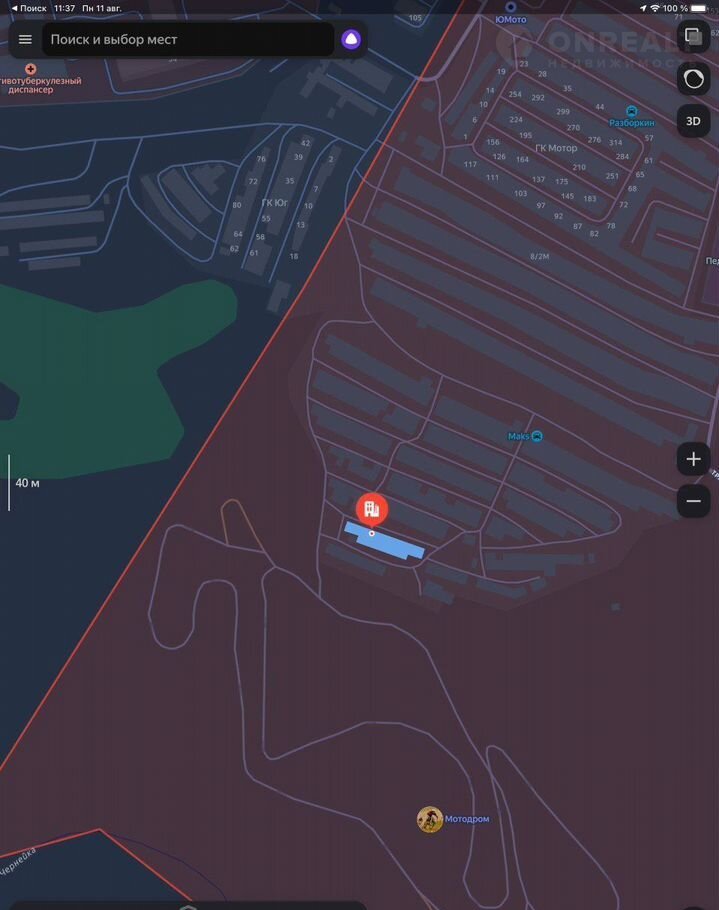
Task: Zoom out with the minus button
Action: point(693,500)
